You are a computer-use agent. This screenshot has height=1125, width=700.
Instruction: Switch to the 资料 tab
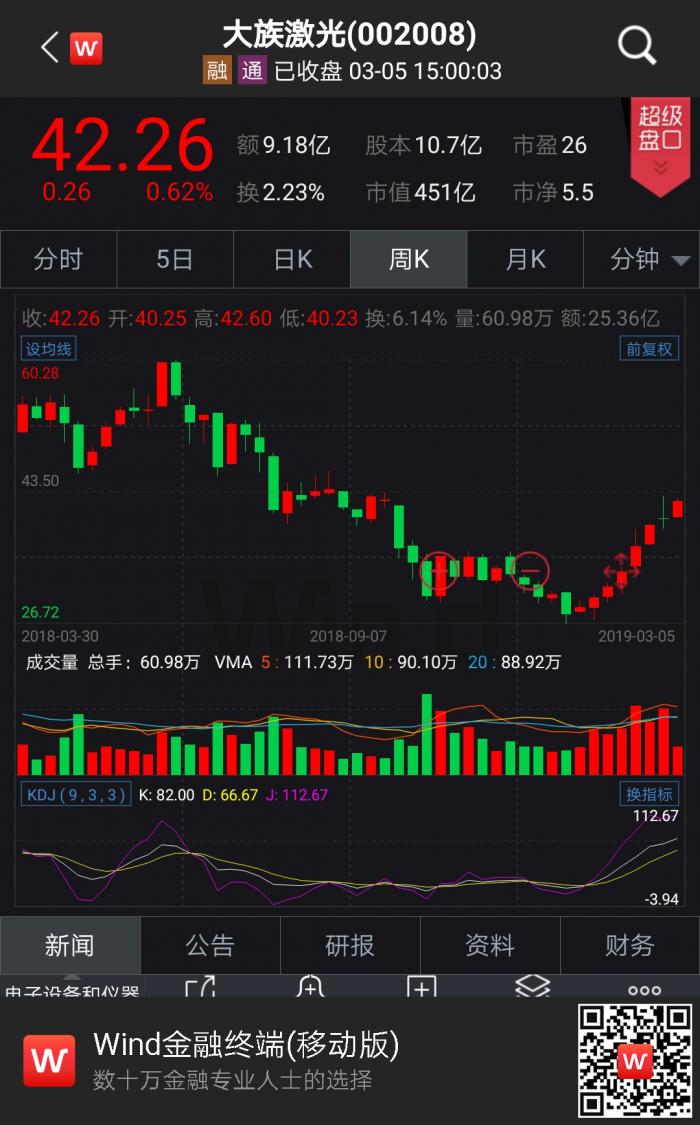(x=490, y=945)
